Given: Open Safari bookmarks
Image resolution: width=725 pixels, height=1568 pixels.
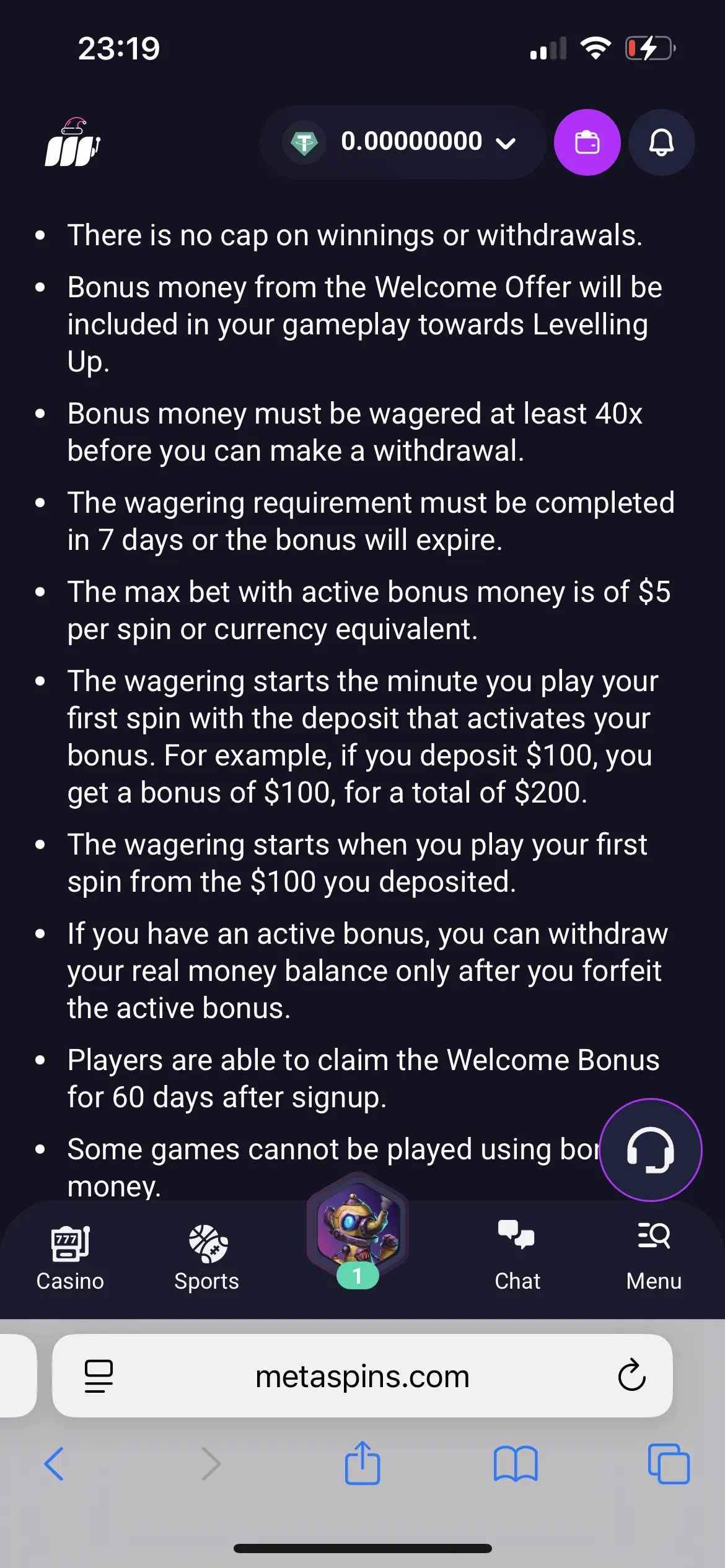Looking at the screenshot, I should (516, 1464).
